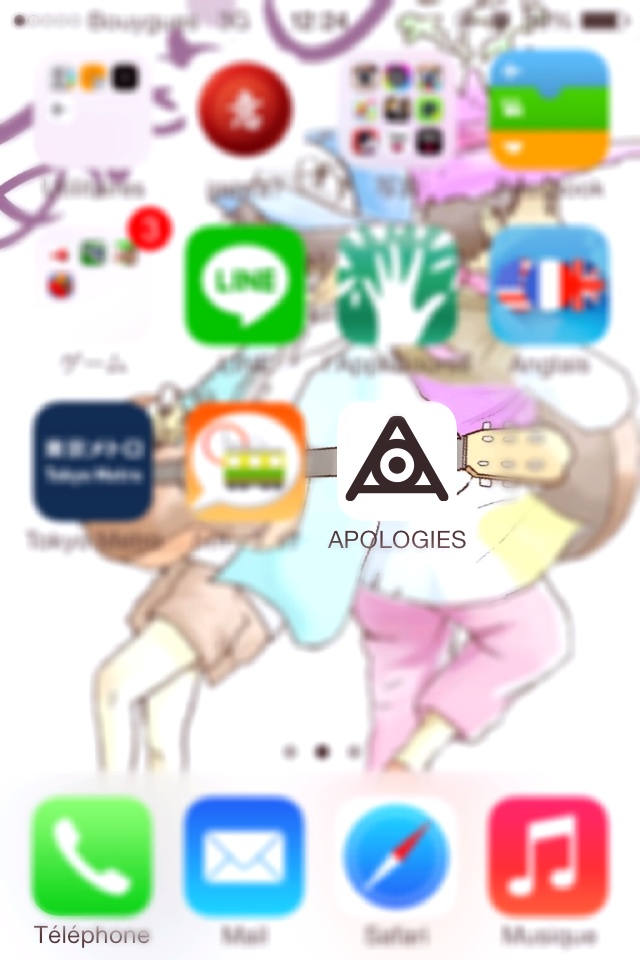
Task: Open Mail from the dock
Action: (244, 856)
